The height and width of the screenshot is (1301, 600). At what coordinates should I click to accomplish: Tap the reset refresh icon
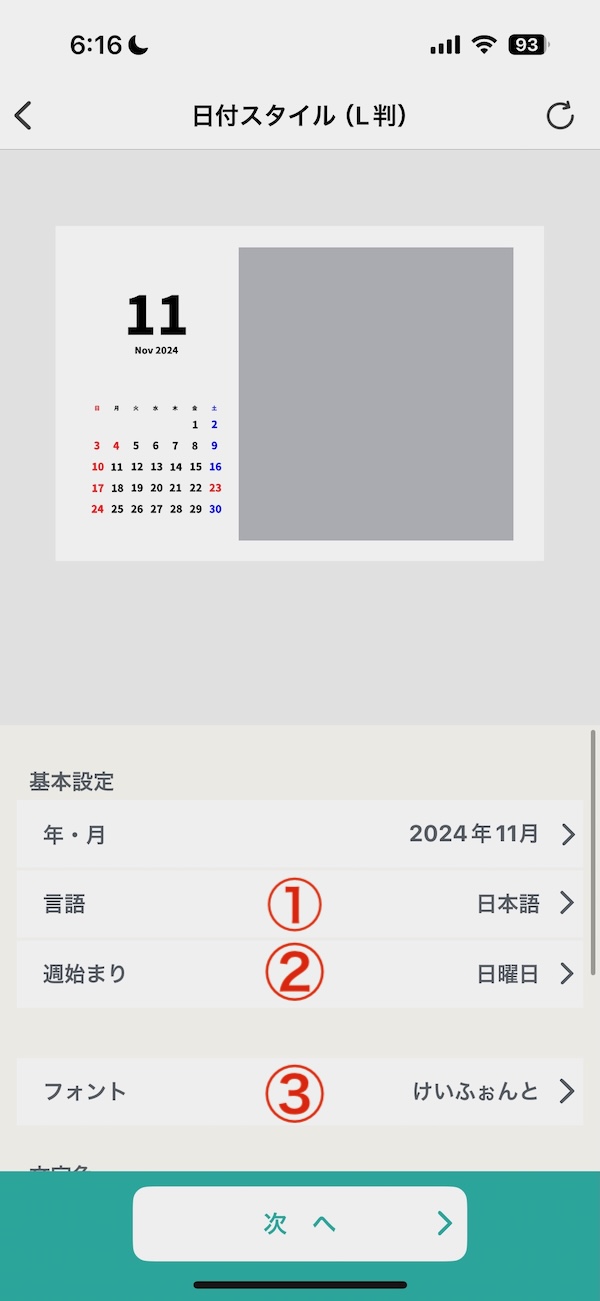(x=560, y=116)
